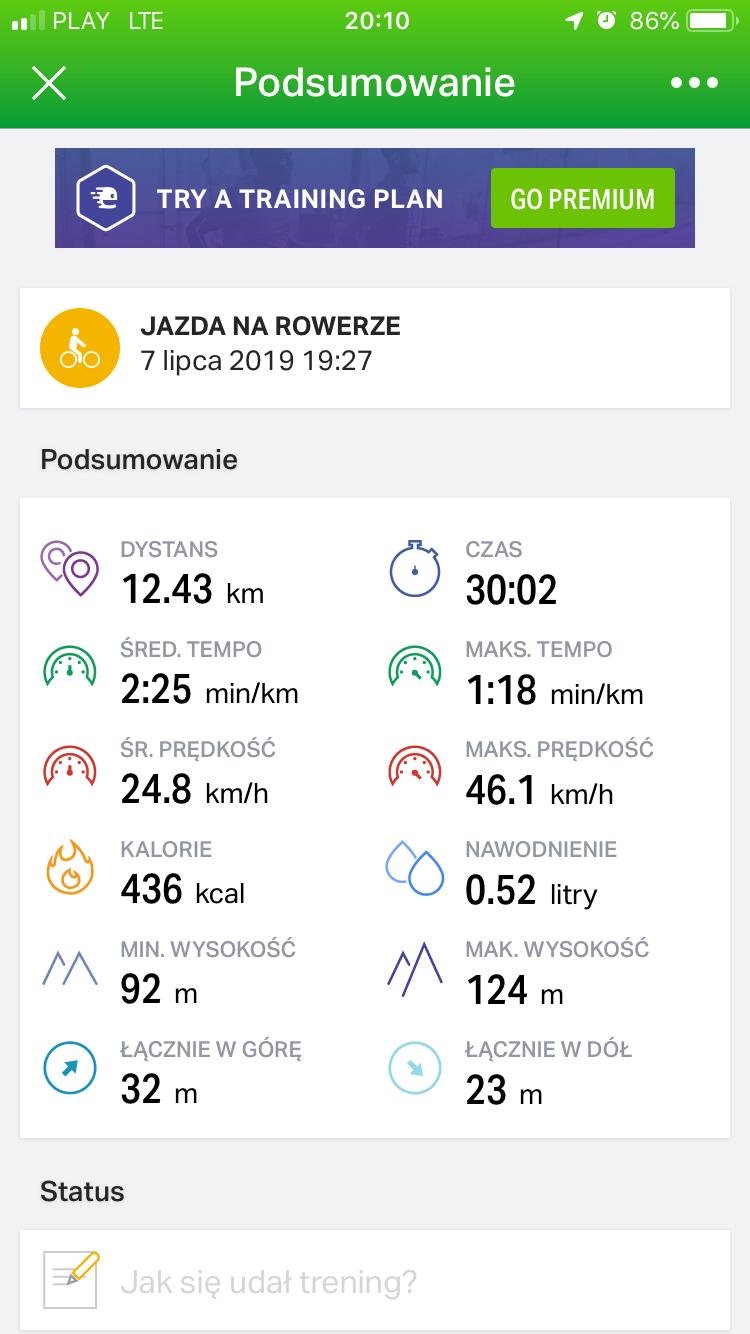Image resolution: width=750 pixels, height=1334 pixels.
Task: Tap the GO PREMIUM button
Action: click(582, 198)
